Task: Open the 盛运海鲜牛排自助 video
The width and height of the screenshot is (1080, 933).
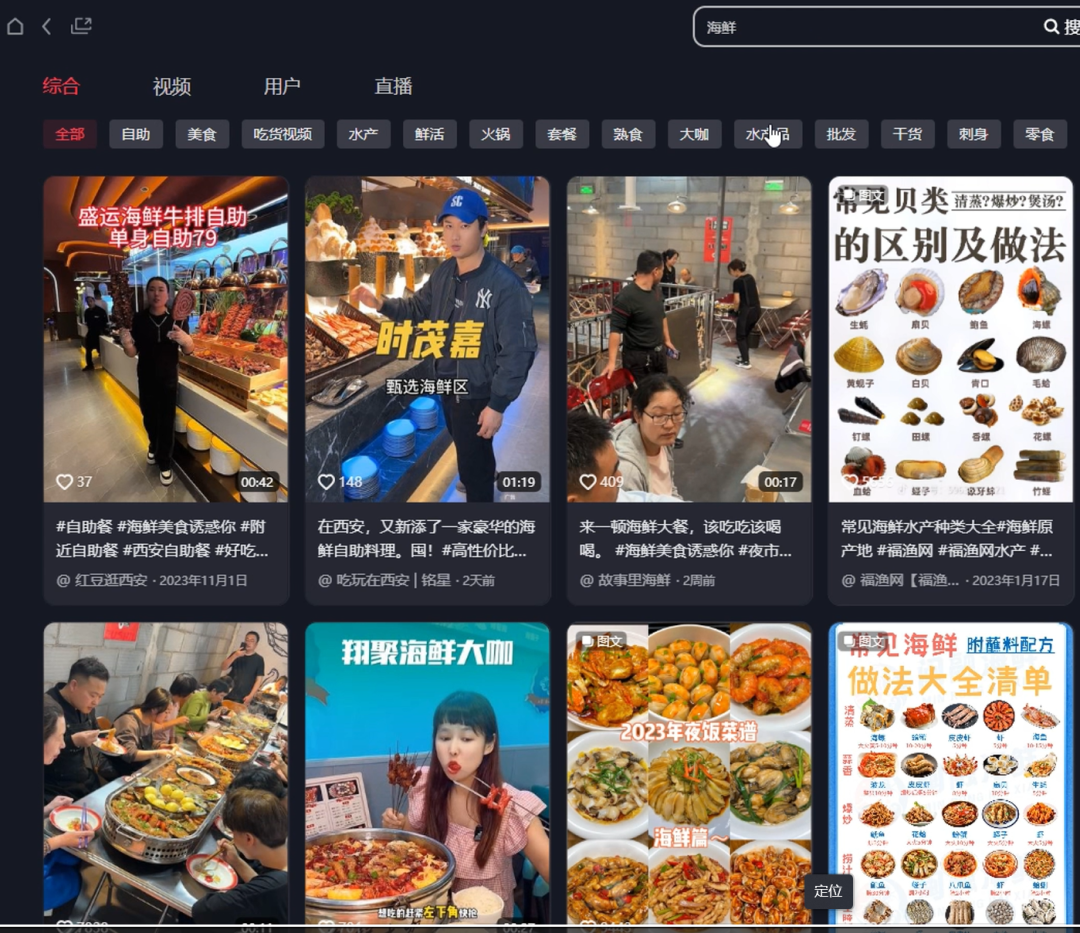Action: tap(166, 340)
